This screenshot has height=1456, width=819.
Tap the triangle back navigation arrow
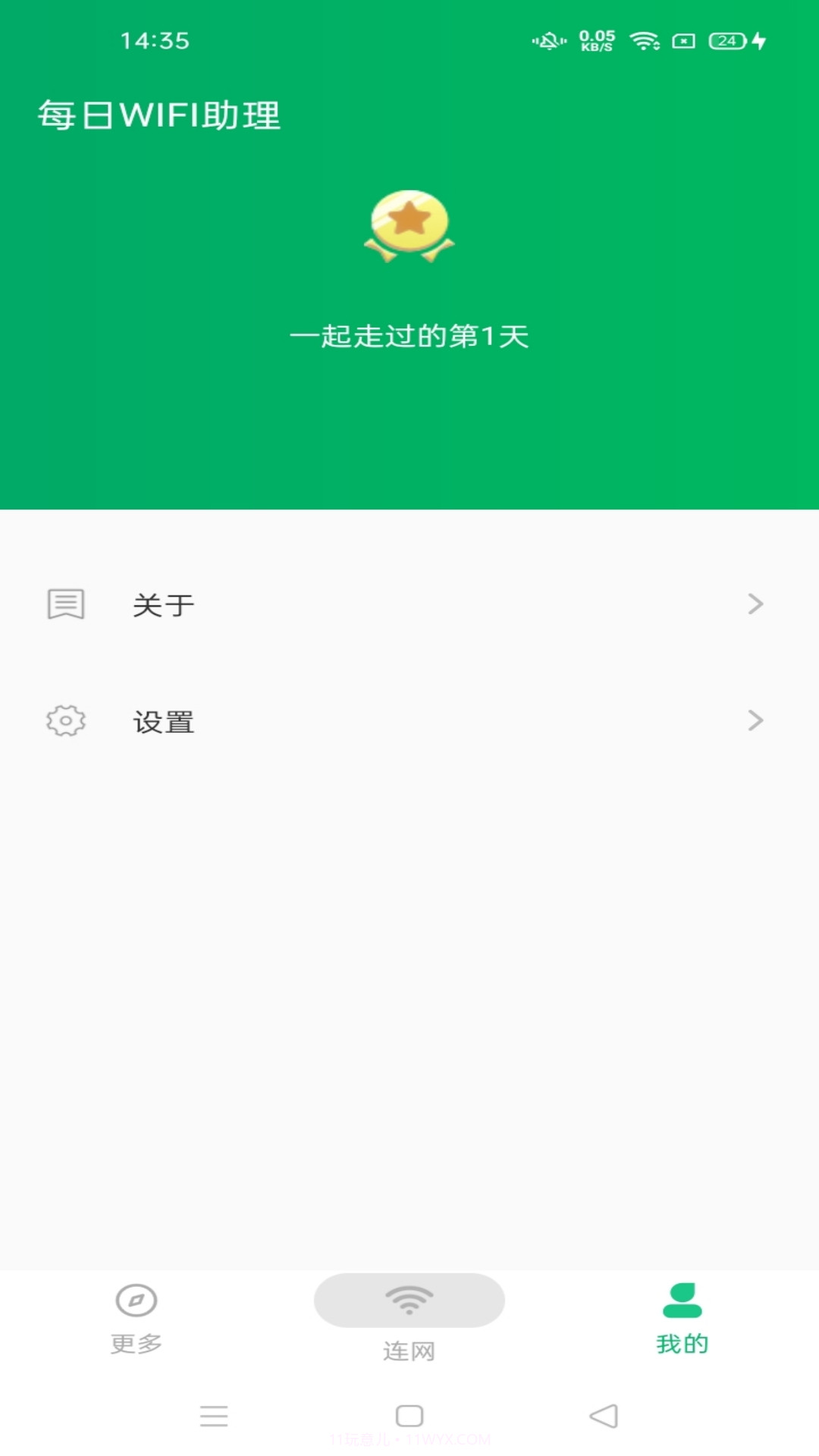click(x=603, y=1415)
